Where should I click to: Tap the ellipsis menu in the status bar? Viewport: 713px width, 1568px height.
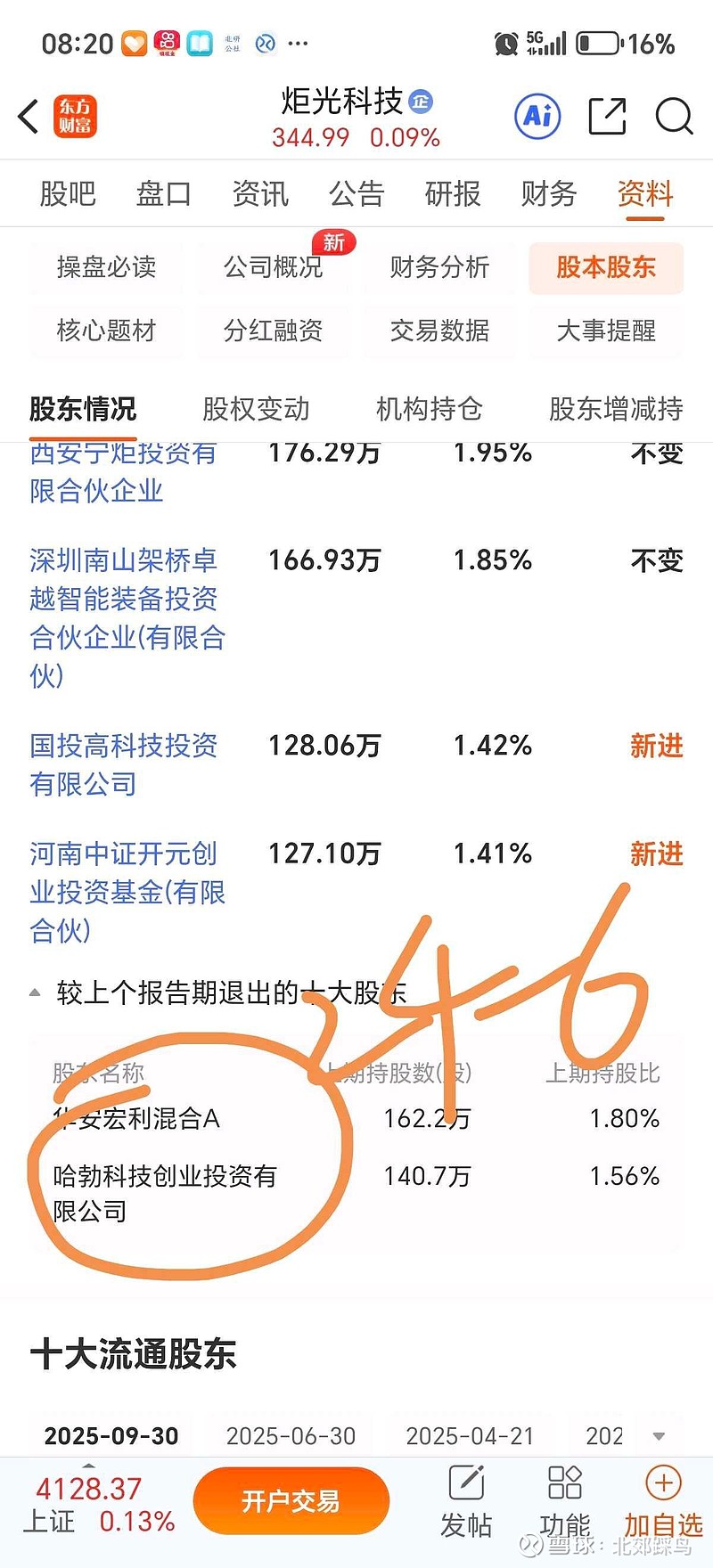[298, 43]
